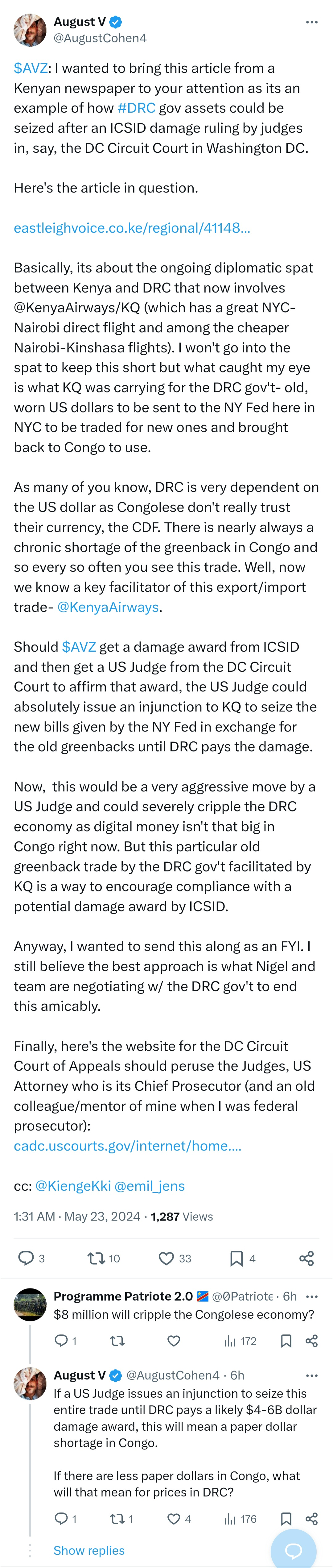Open the cadc.uscourts.gov link
333x1568 pixels.
pyautogui.click(x=127, y=1146)
